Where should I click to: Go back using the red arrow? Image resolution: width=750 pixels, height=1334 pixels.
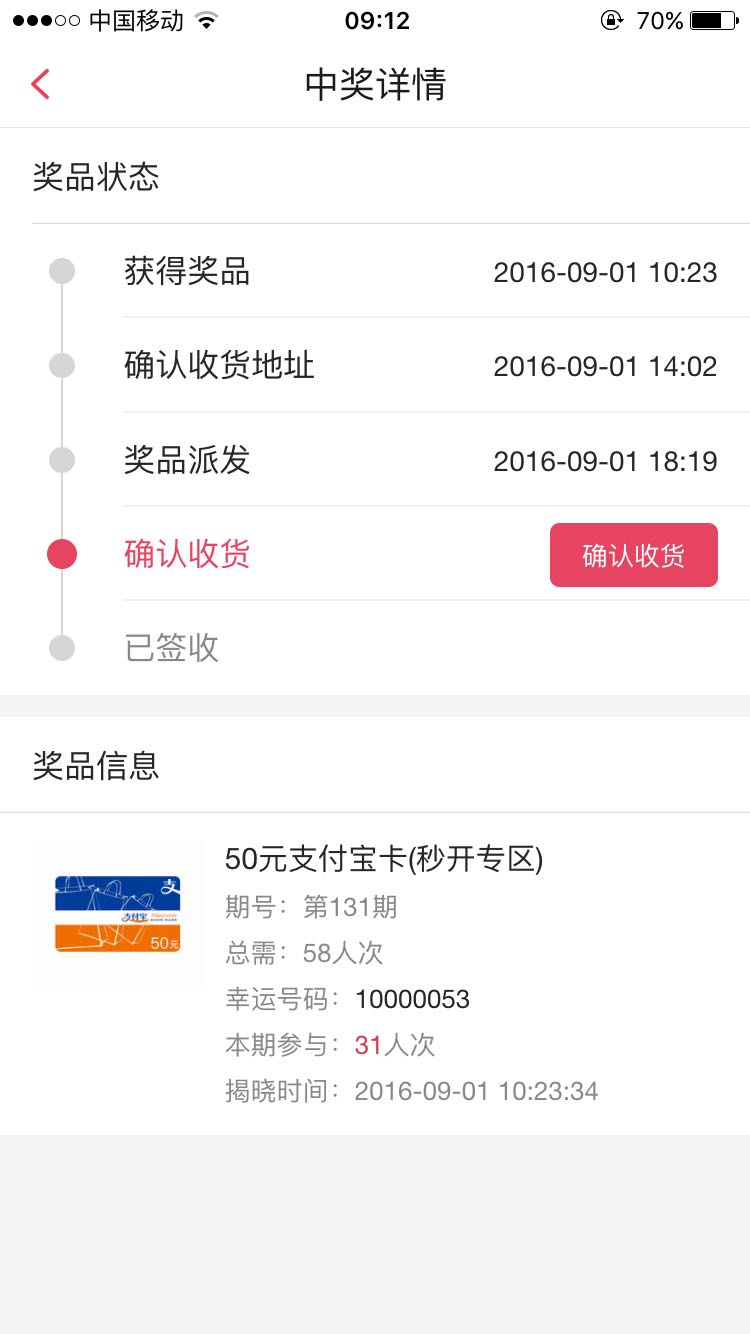(x=40, y=84)
